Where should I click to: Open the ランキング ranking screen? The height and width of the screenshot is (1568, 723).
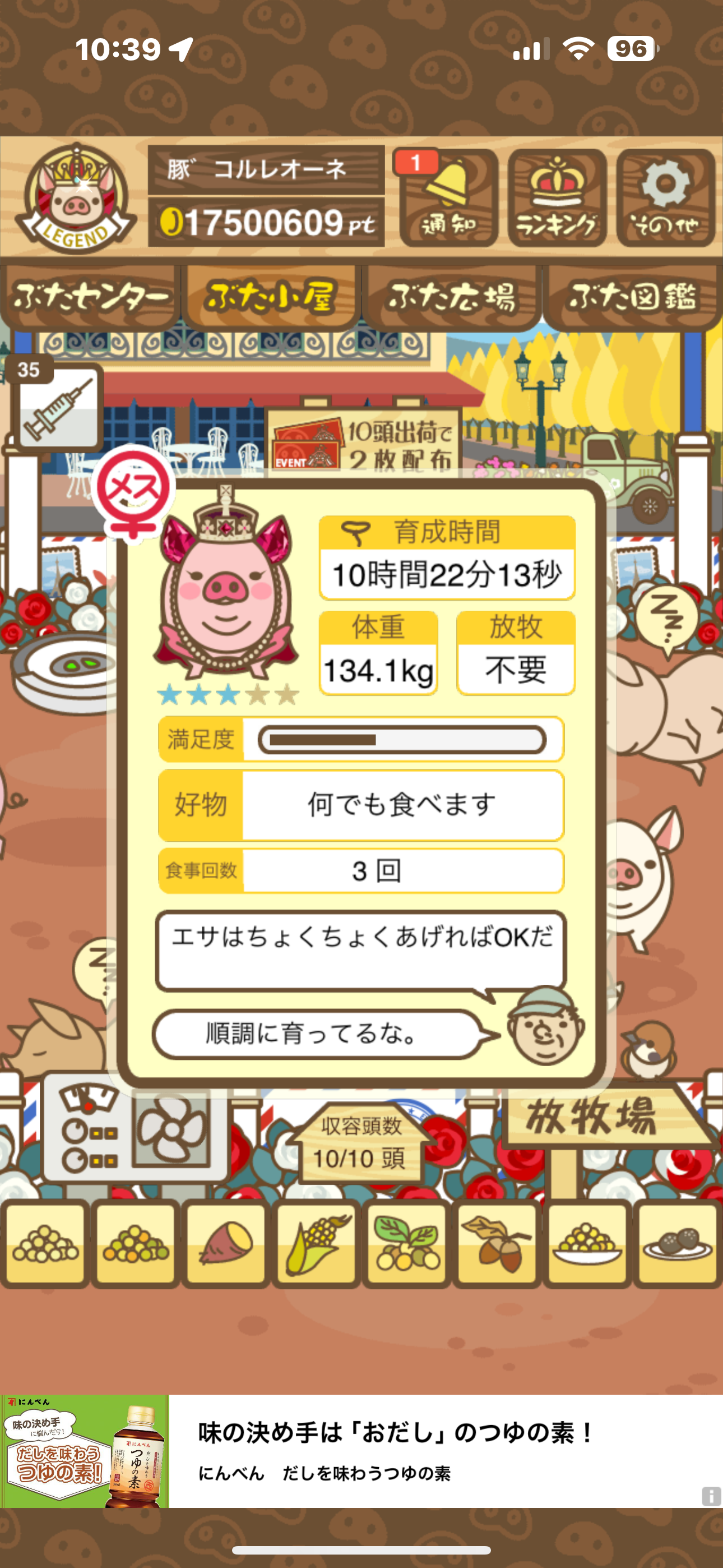pyautogui.click(x=557, y=198)
